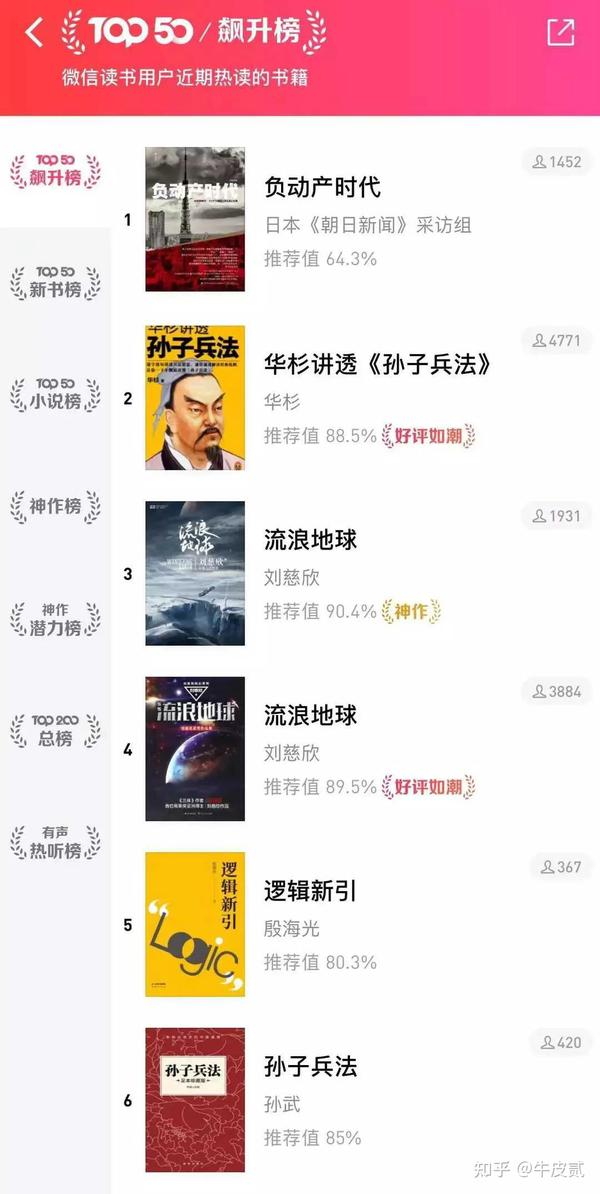
Task: Open the book 负动产时代
Action: pyautogui.click(x=356, y=219)
